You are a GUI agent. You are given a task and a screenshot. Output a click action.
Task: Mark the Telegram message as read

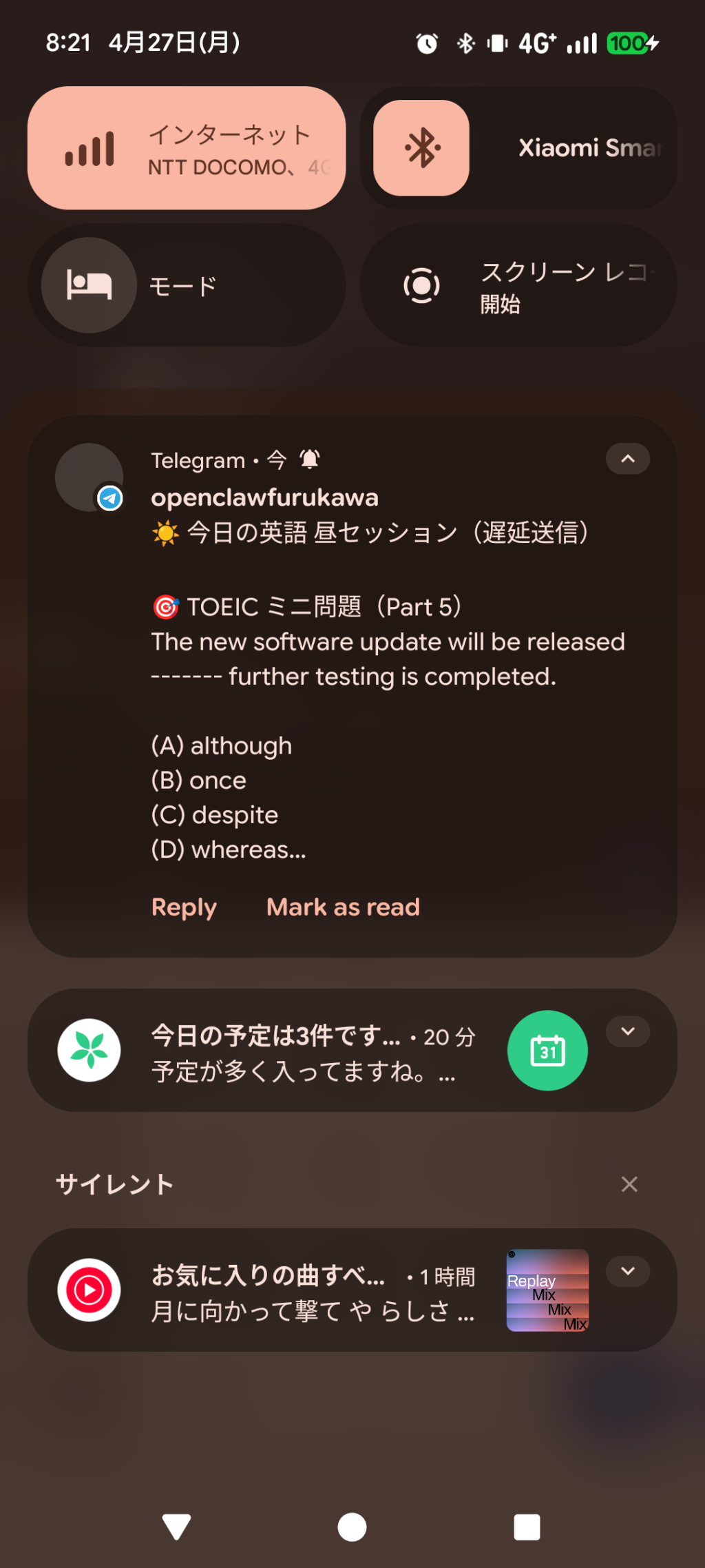coord(343,907)
